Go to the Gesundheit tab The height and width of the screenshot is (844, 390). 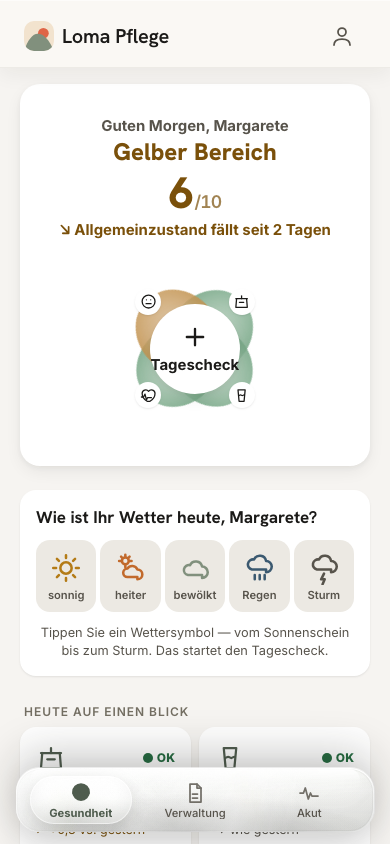tap(81, 800)
